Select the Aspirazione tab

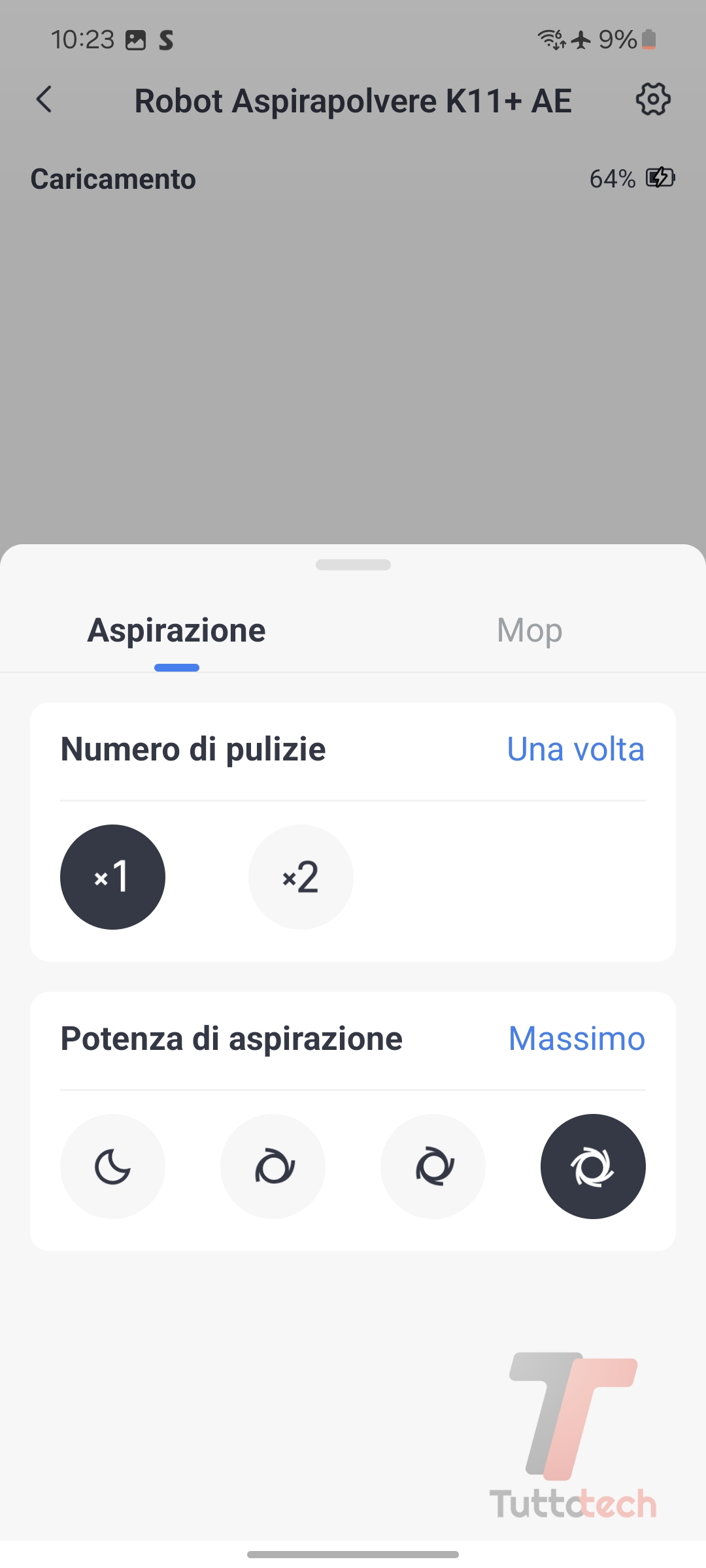(176, 631)
